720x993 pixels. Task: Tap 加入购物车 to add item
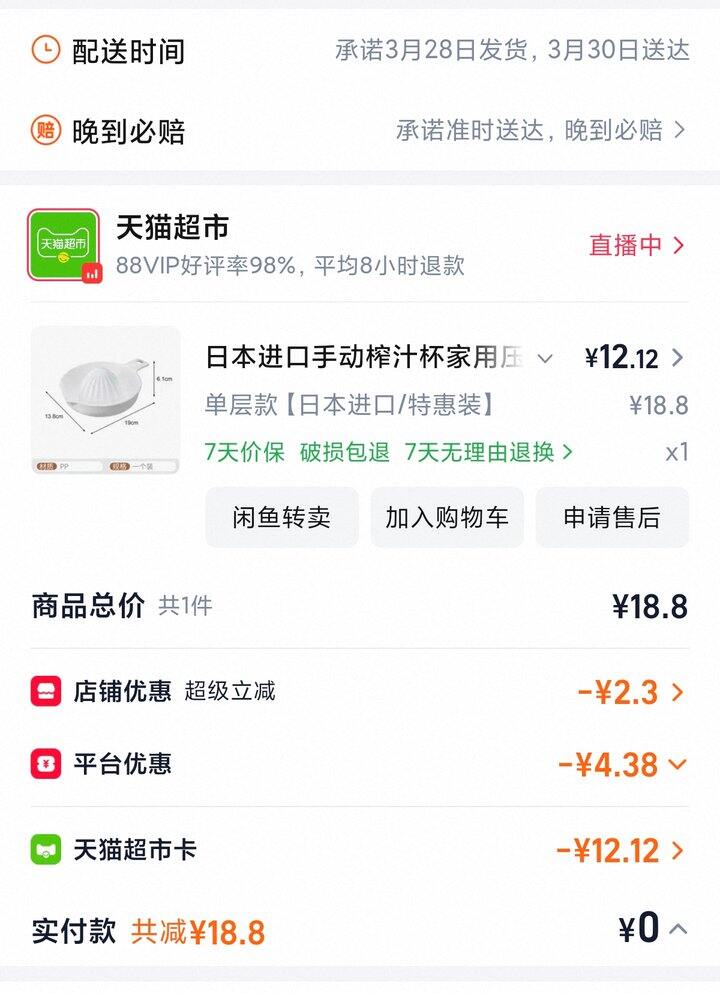click(x=447, y=517)
